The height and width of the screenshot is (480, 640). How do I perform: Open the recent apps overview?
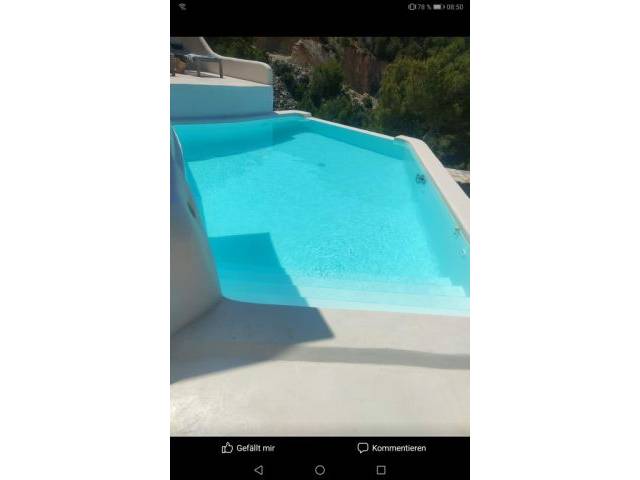(x=381, y=470)
